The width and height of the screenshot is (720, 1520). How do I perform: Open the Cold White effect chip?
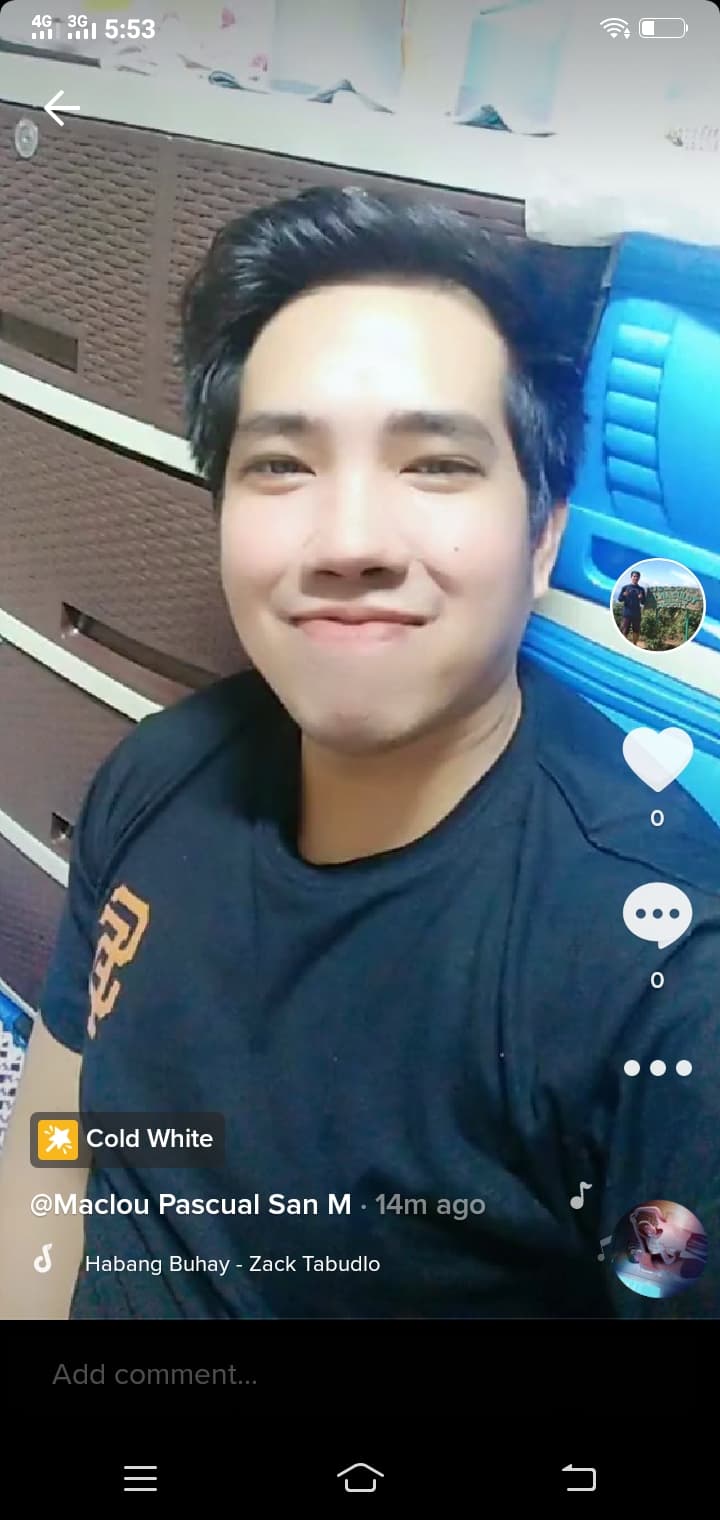click(128, 1139)
